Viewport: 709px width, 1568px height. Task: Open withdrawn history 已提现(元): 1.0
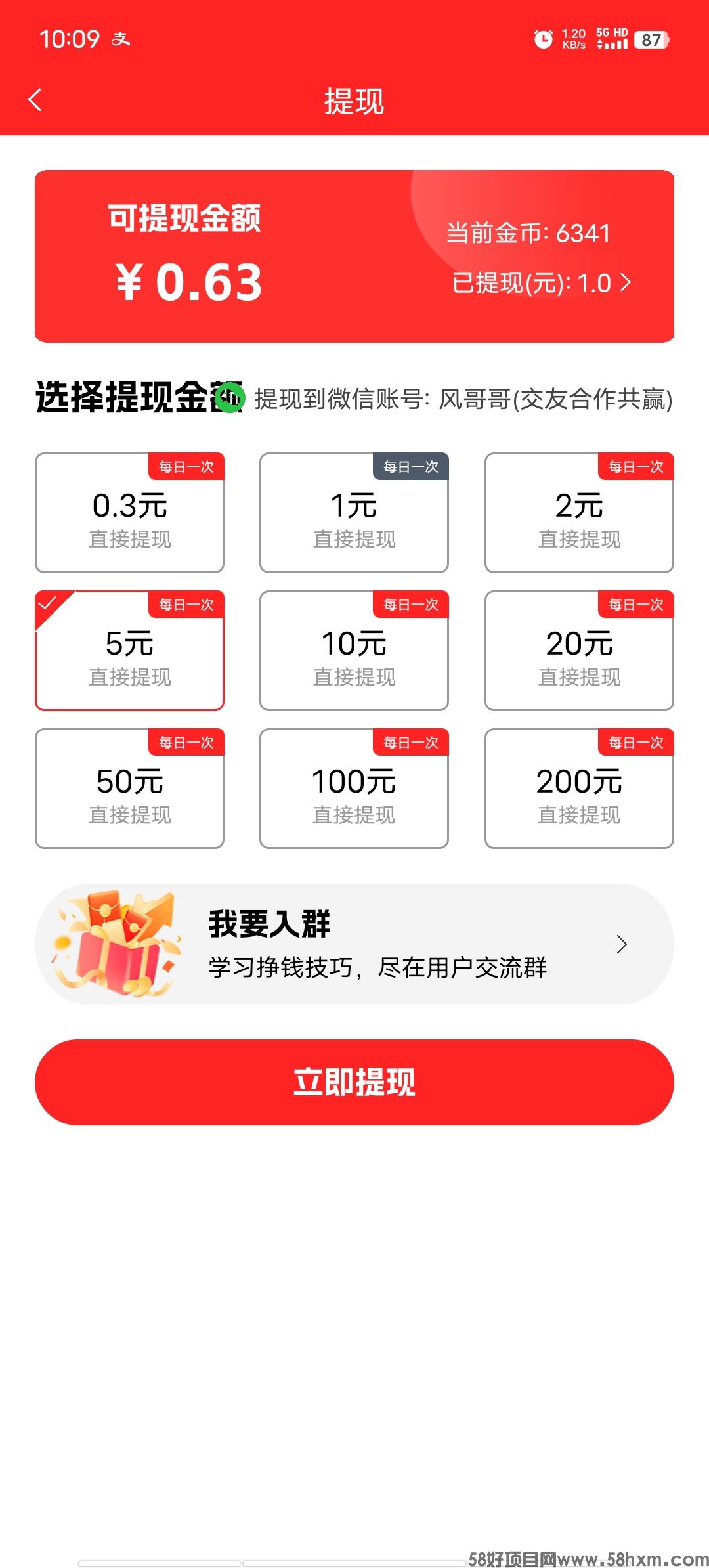point(541,283)
